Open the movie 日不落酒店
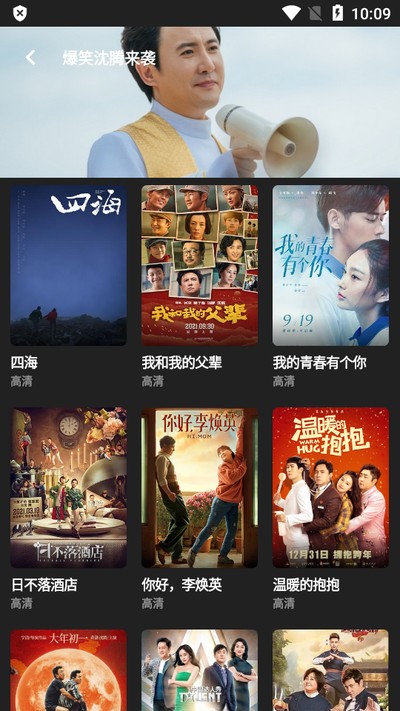The width and height of the screenshot is (400, 711). [68, 487]
